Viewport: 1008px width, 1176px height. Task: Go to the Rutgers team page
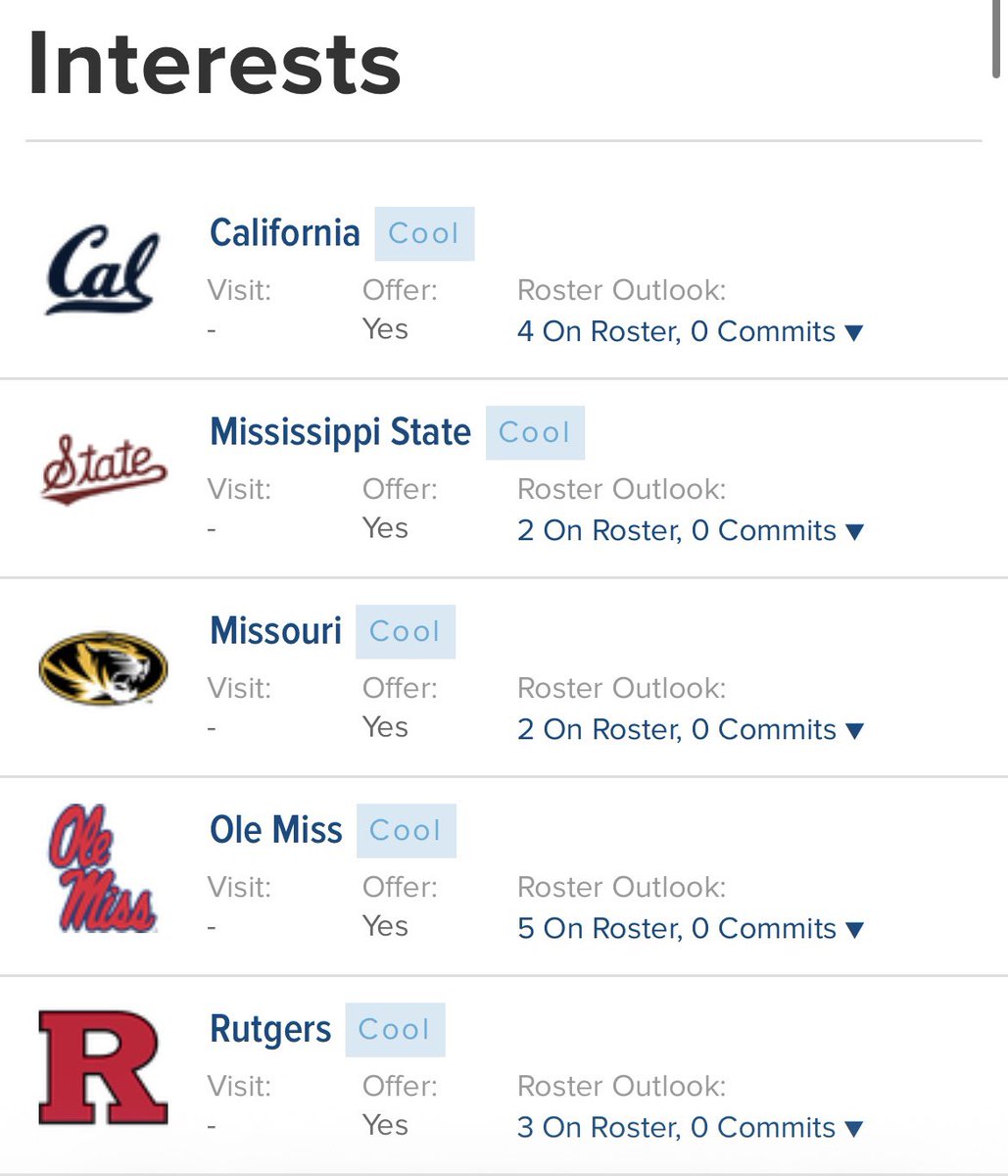pyautogui.click(x=270, y=1029)
